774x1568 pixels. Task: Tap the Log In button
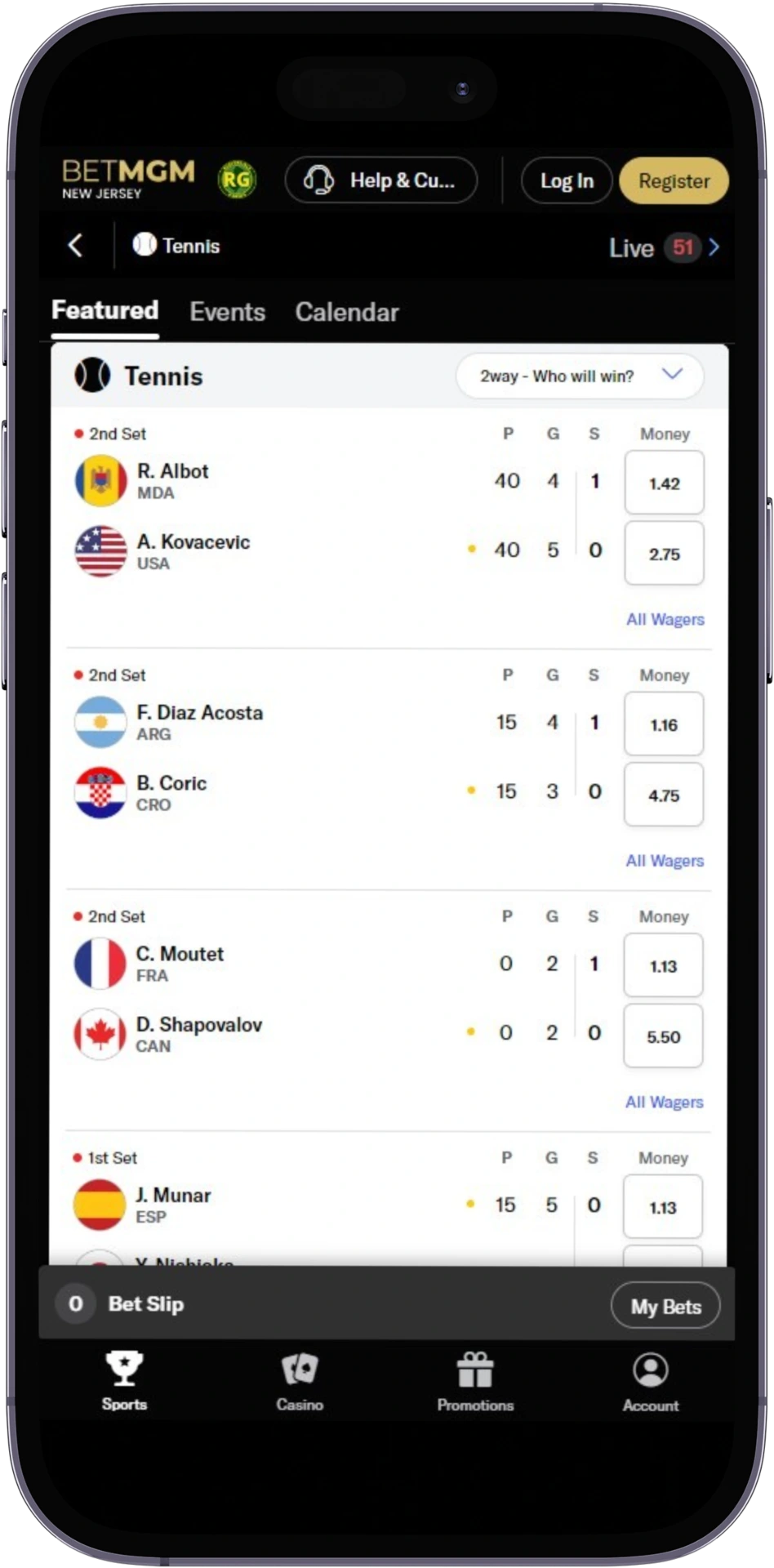click(566, 180)
